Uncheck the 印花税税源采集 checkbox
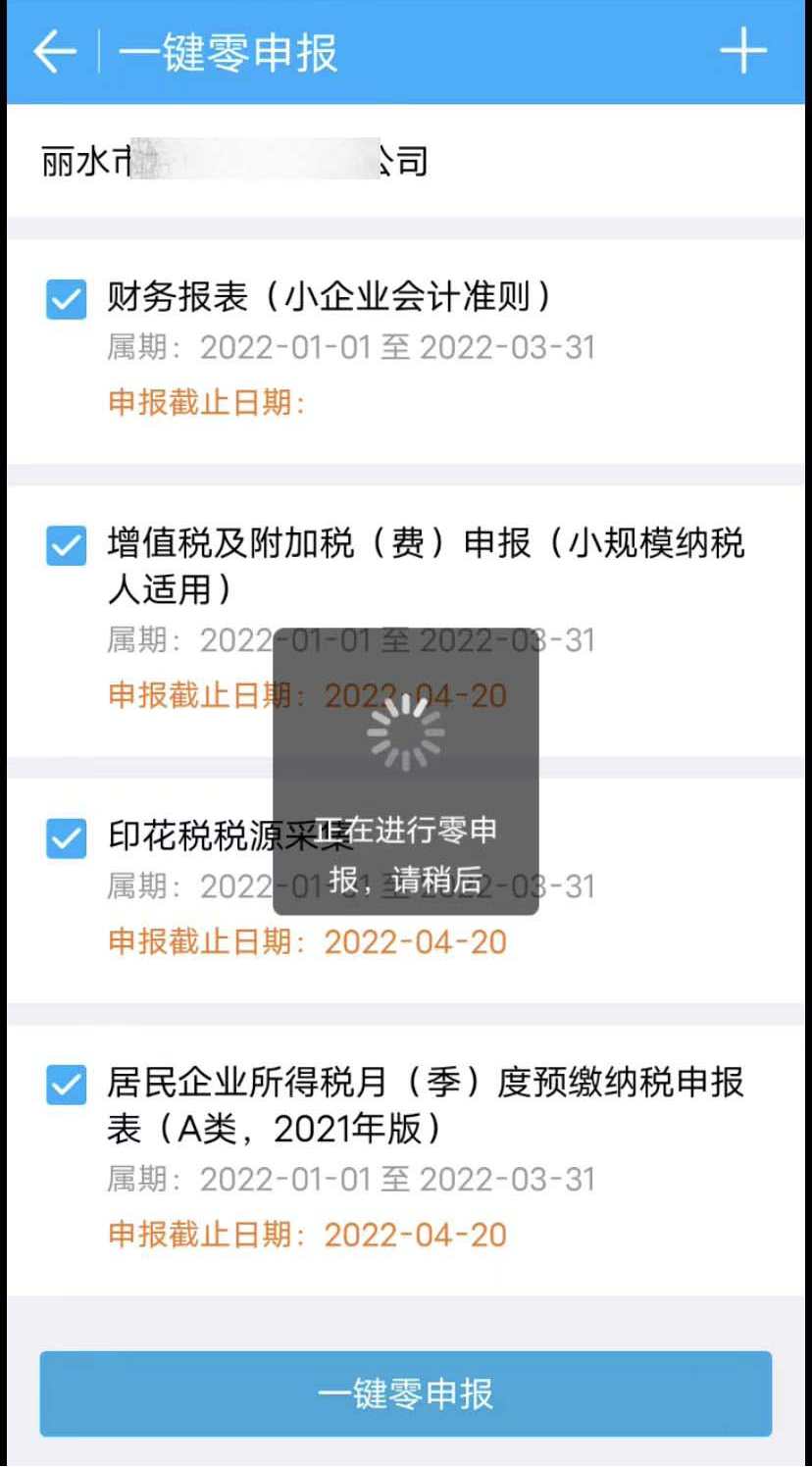 click(x=66, y=838)
